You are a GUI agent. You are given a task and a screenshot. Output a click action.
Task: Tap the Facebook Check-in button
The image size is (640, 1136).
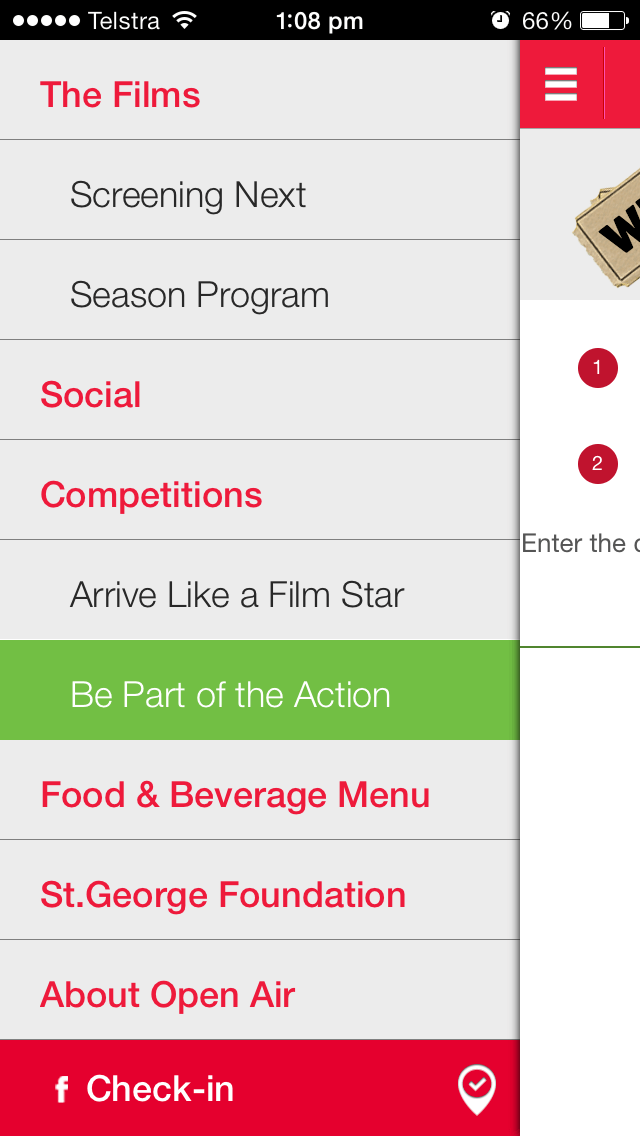(259, 1088)
